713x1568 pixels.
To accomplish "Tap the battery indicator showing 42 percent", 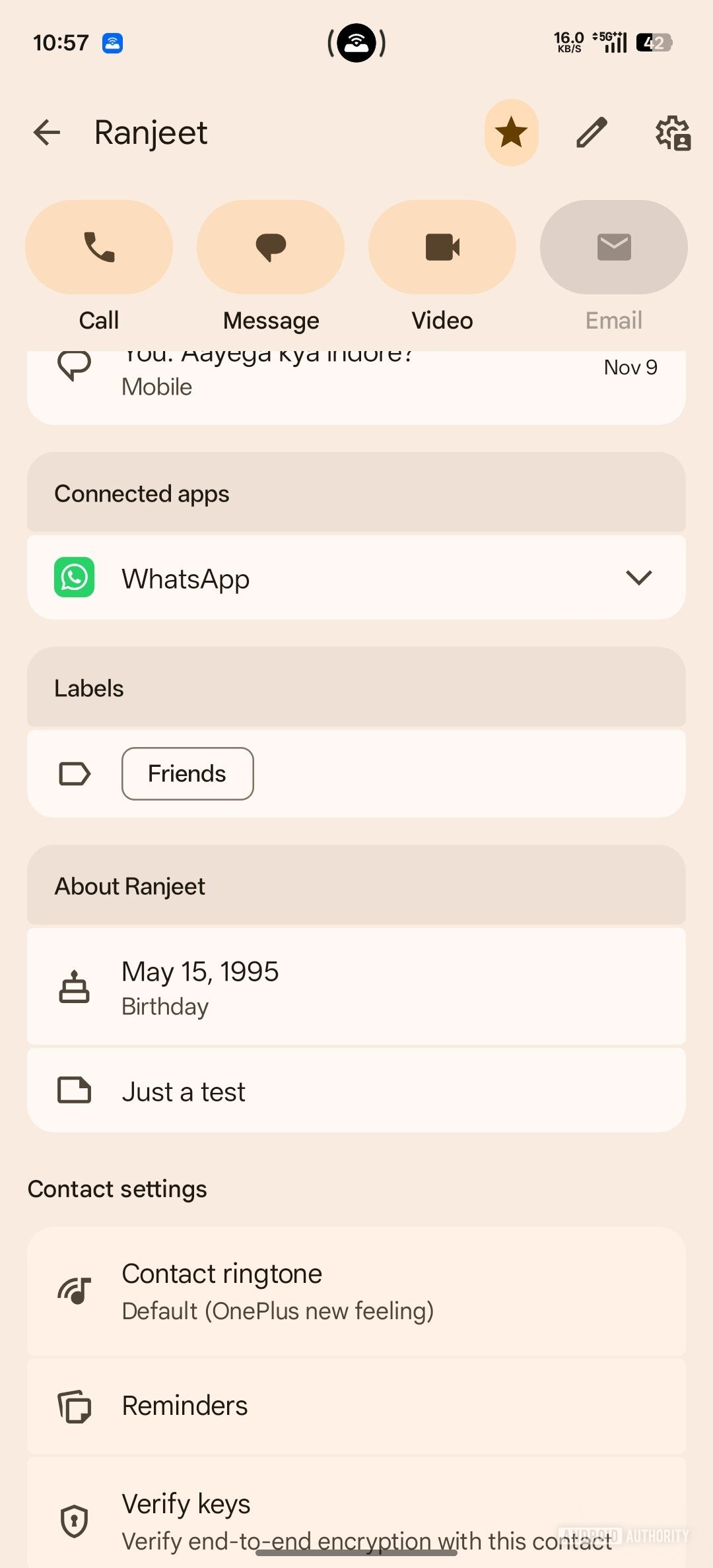I will coord(652,42).
